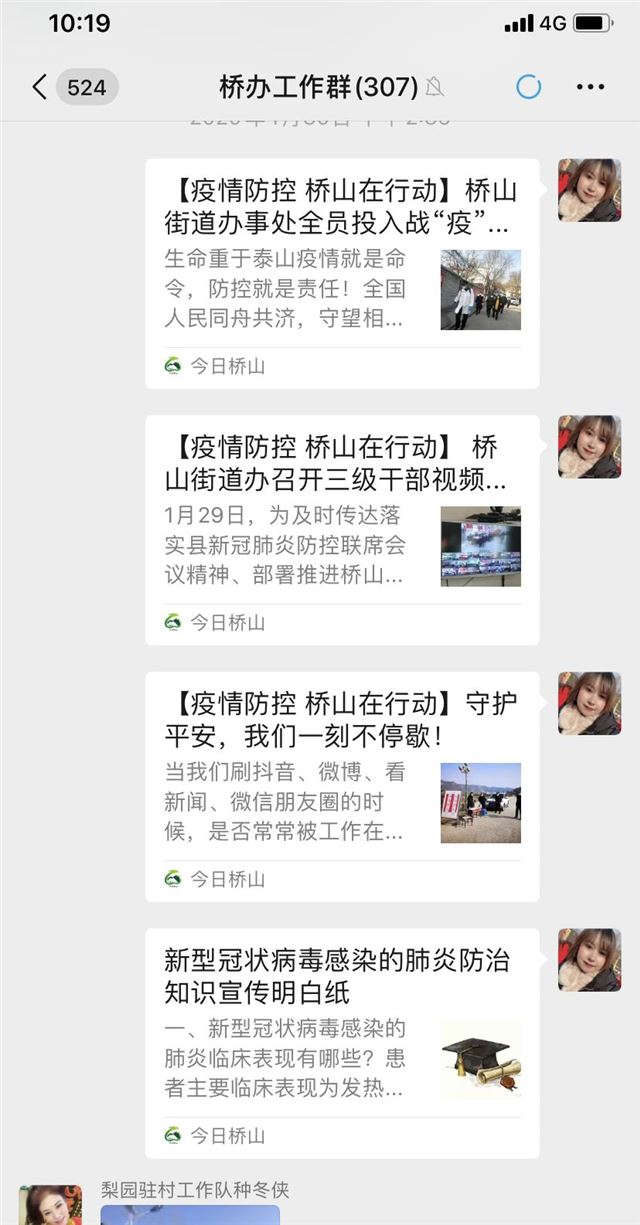View avatar of sender beside 守护平安 article
Screen dimensions: 640x1225
tap(589, 703)
